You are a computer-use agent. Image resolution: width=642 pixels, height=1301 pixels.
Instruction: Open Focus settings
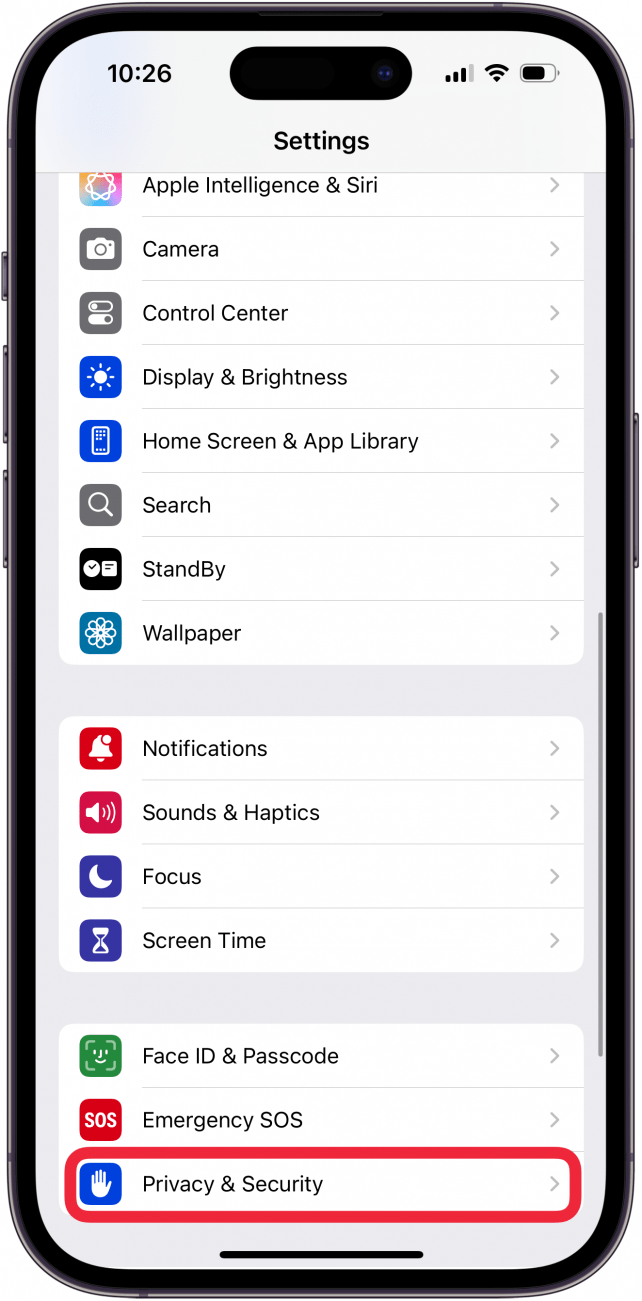click(320, 876)
